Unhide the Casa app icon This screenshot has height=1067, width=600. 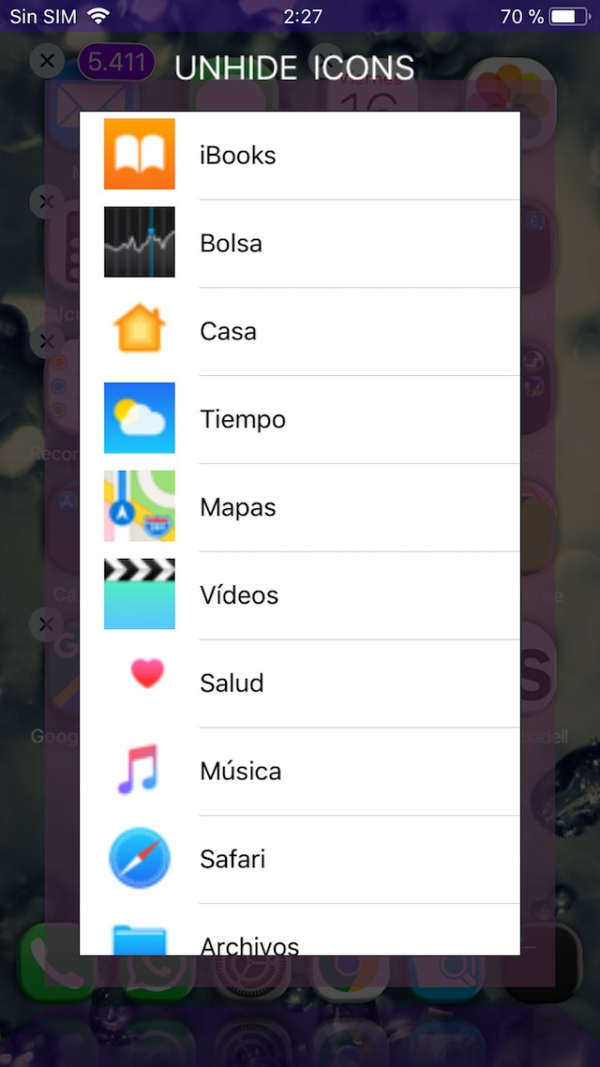tap(300, 331)
